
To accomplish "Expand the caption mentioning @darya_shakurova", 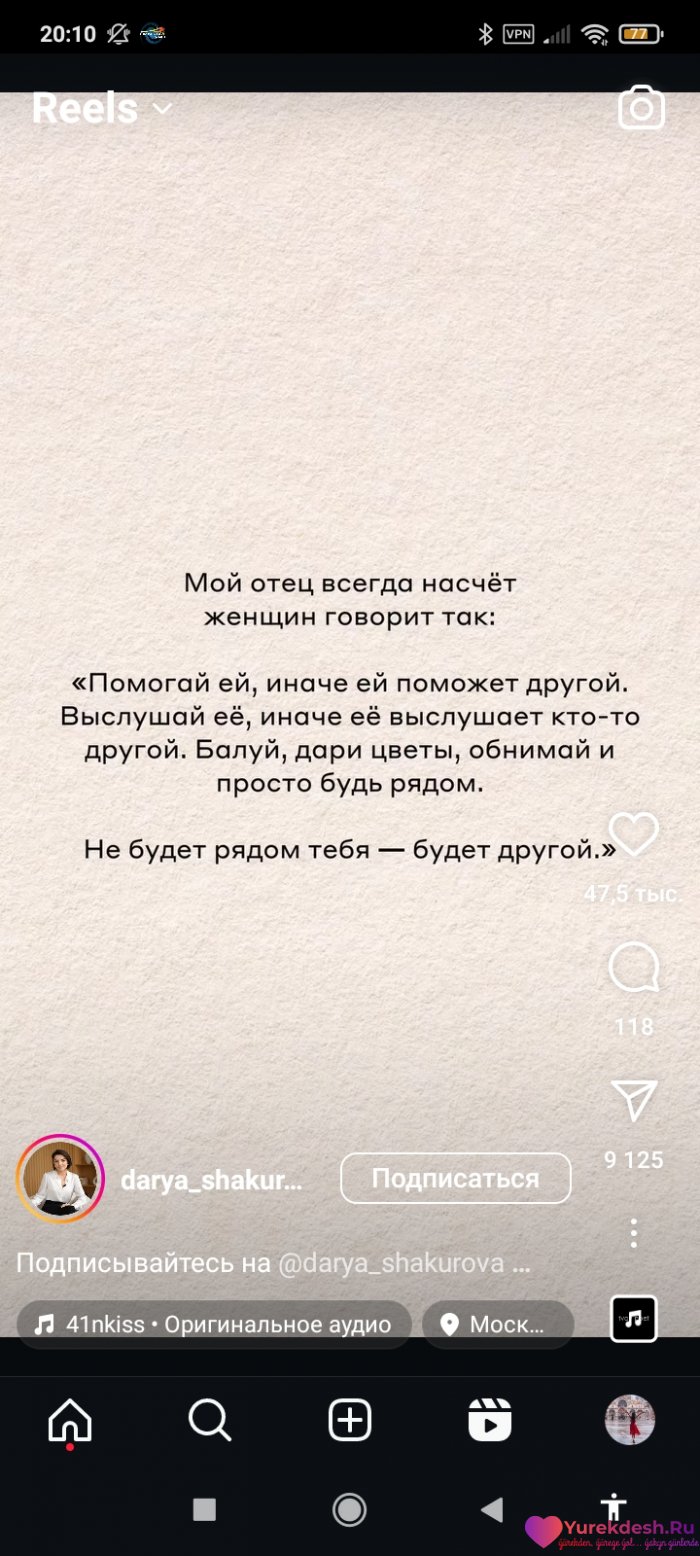I will click(273, 1263).
